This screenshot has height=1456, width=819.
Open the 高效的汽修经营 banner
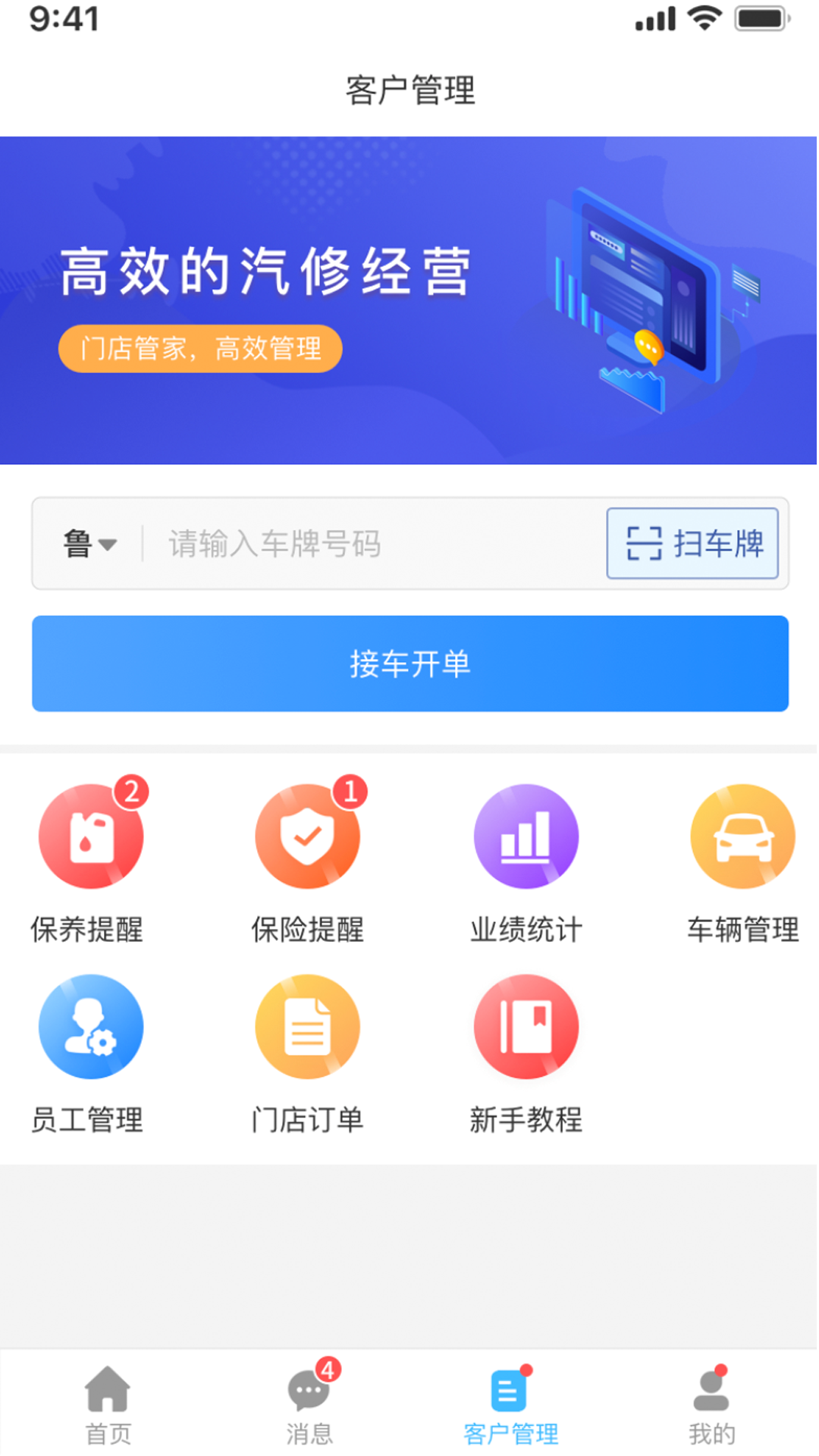tap(409, 300)
